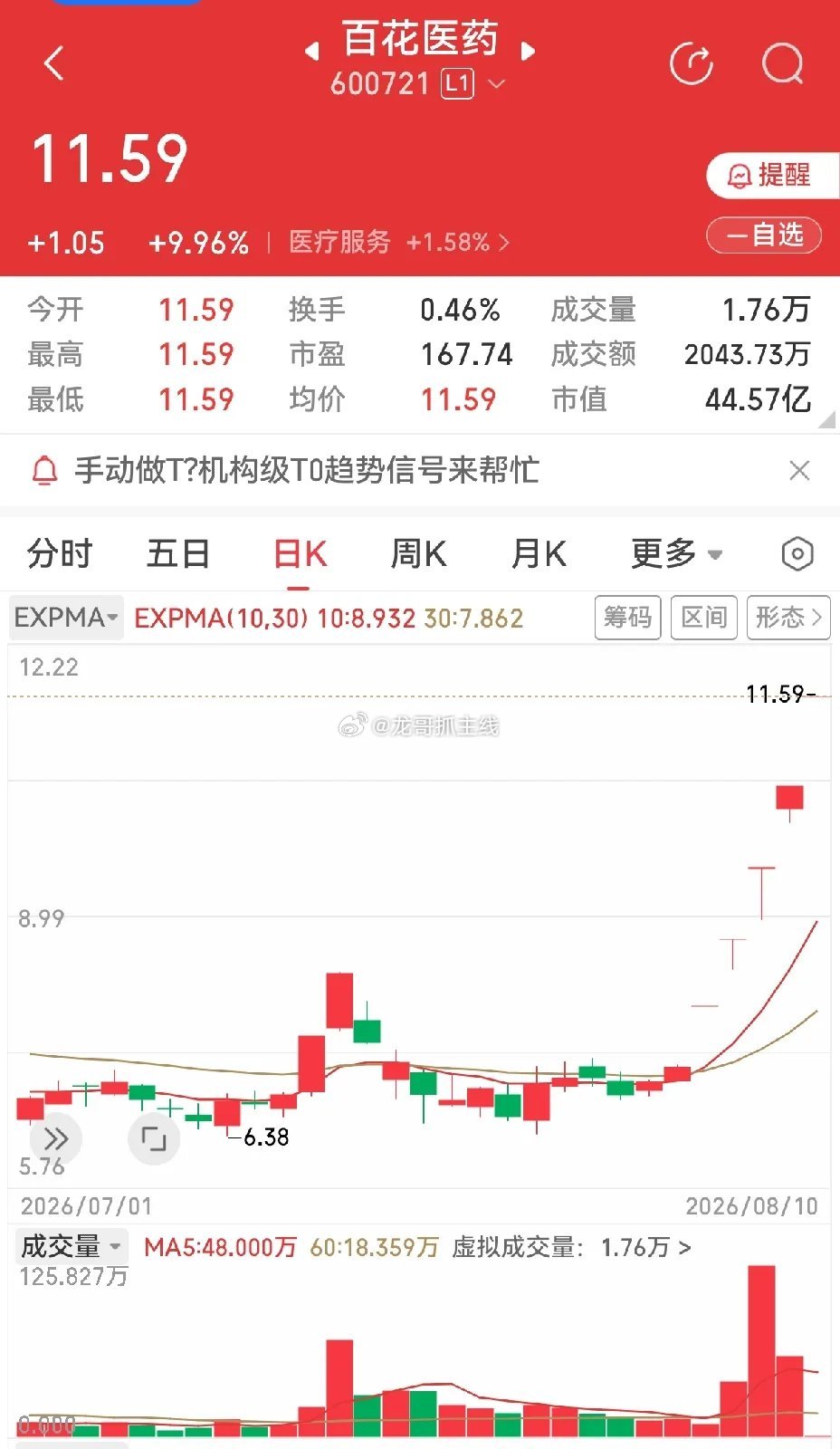Open chart settings hexagon icon
The width and height of the screenshot is (840, 1449).
[x=797, y=553]
